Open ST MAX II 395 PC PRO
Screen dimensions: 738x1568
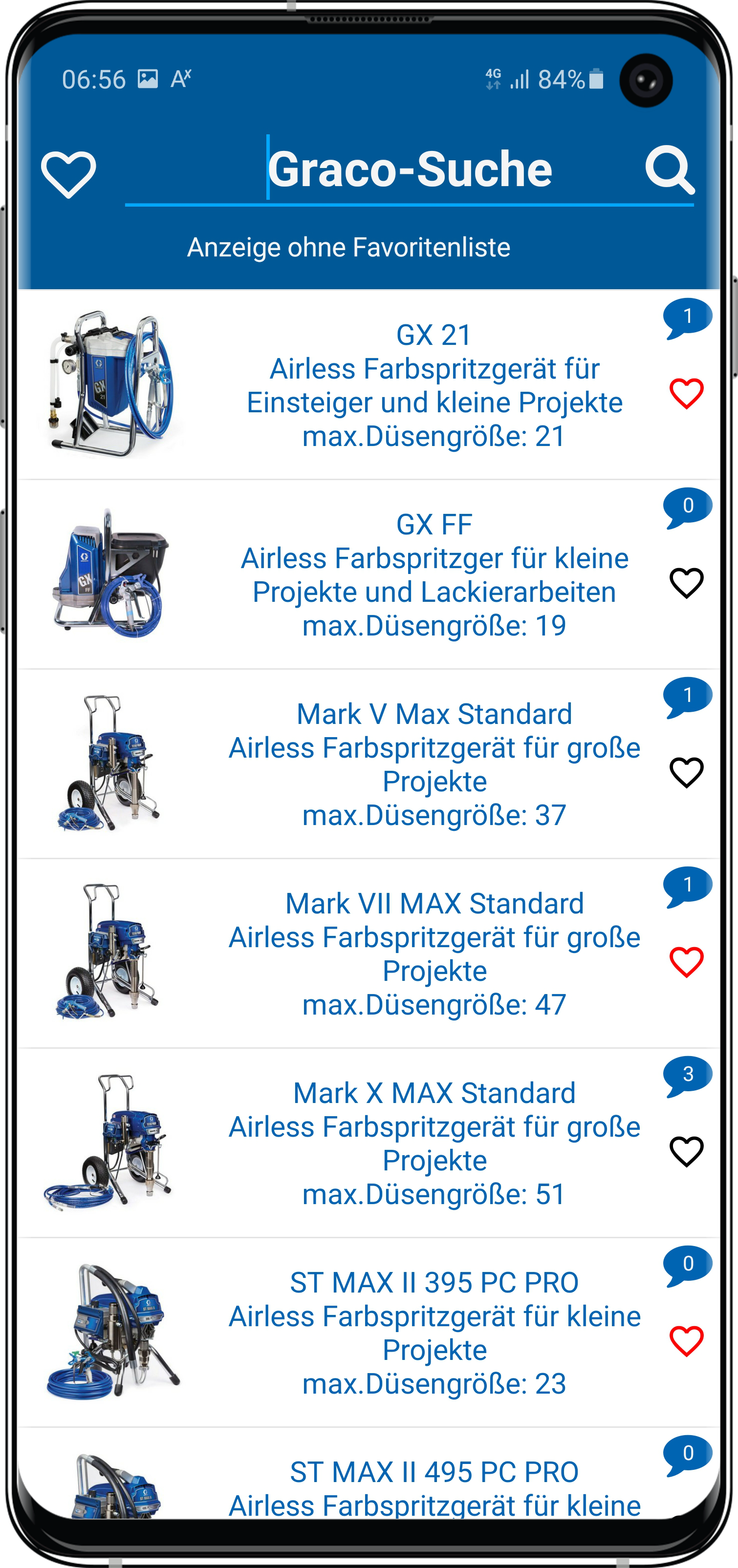click(434, 1333)
